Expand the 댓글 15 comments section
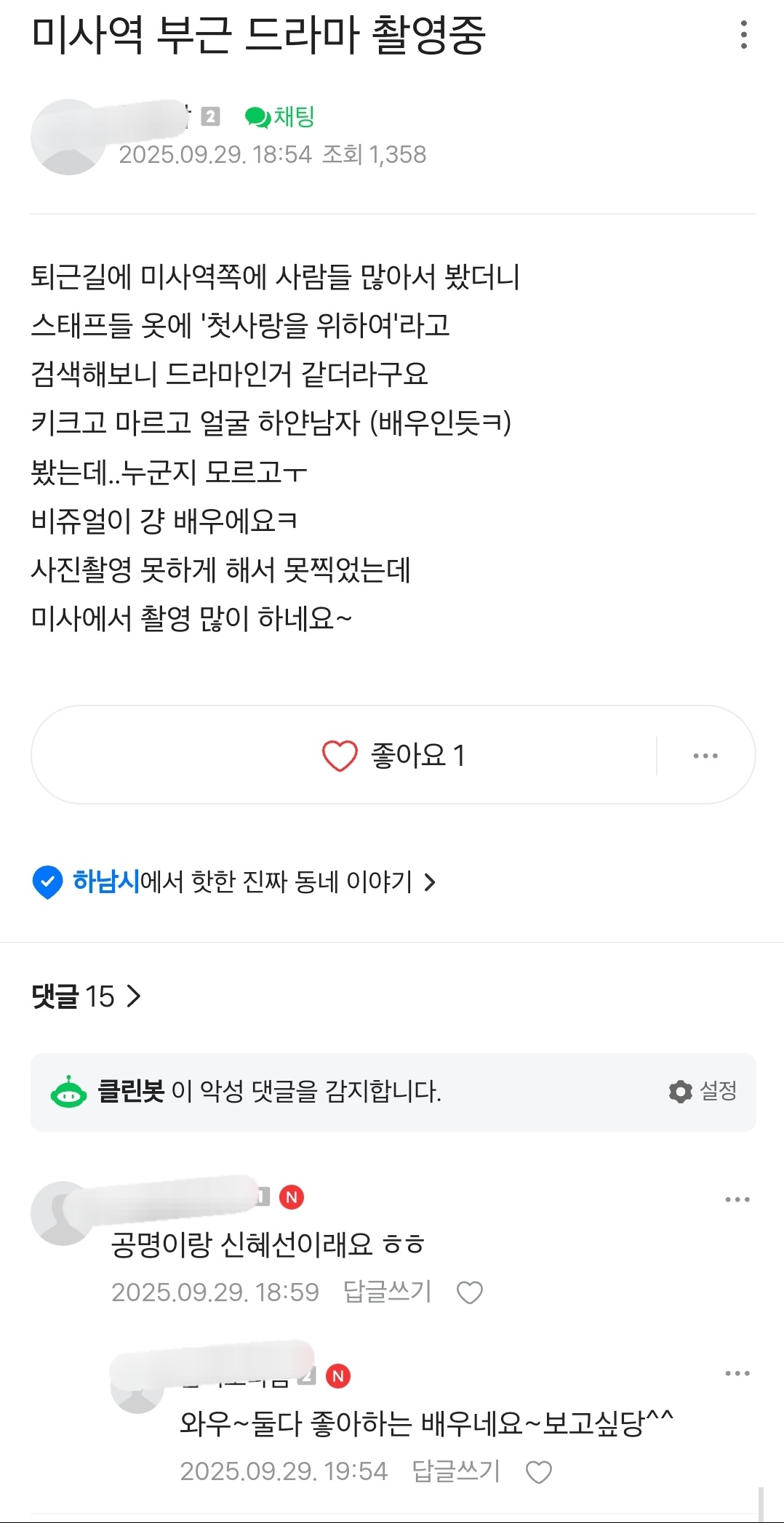The image size is (784, 1523). 86,996
